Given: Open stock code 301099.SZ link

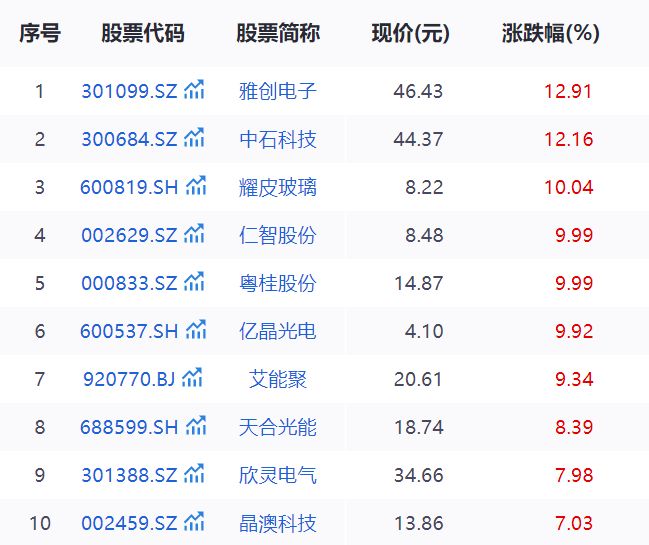Looking at the screenshot, I should click(129, 92).
